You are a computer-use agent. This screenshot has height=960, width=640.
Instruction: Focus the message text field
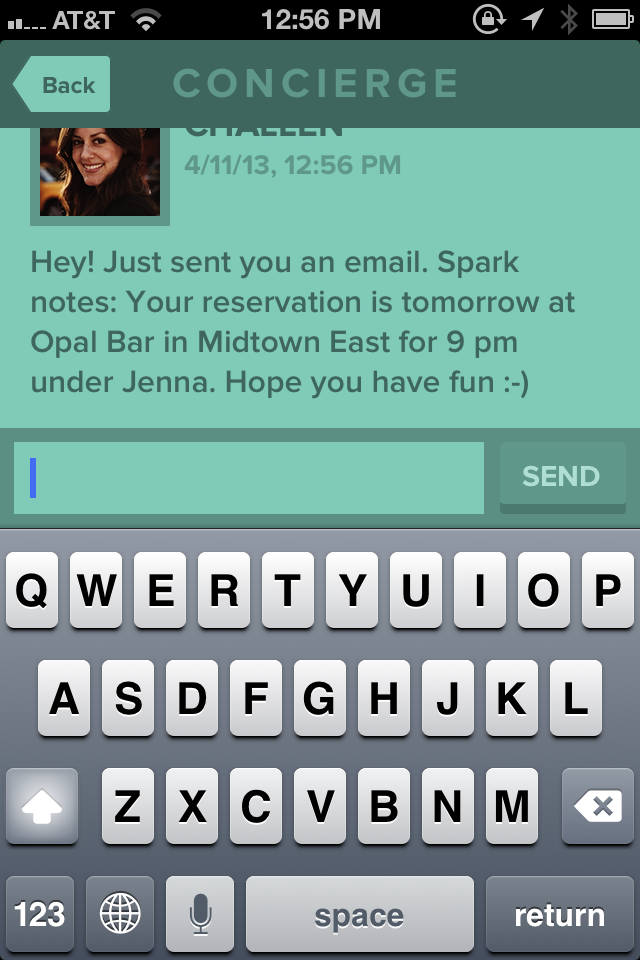coord(249,478)
